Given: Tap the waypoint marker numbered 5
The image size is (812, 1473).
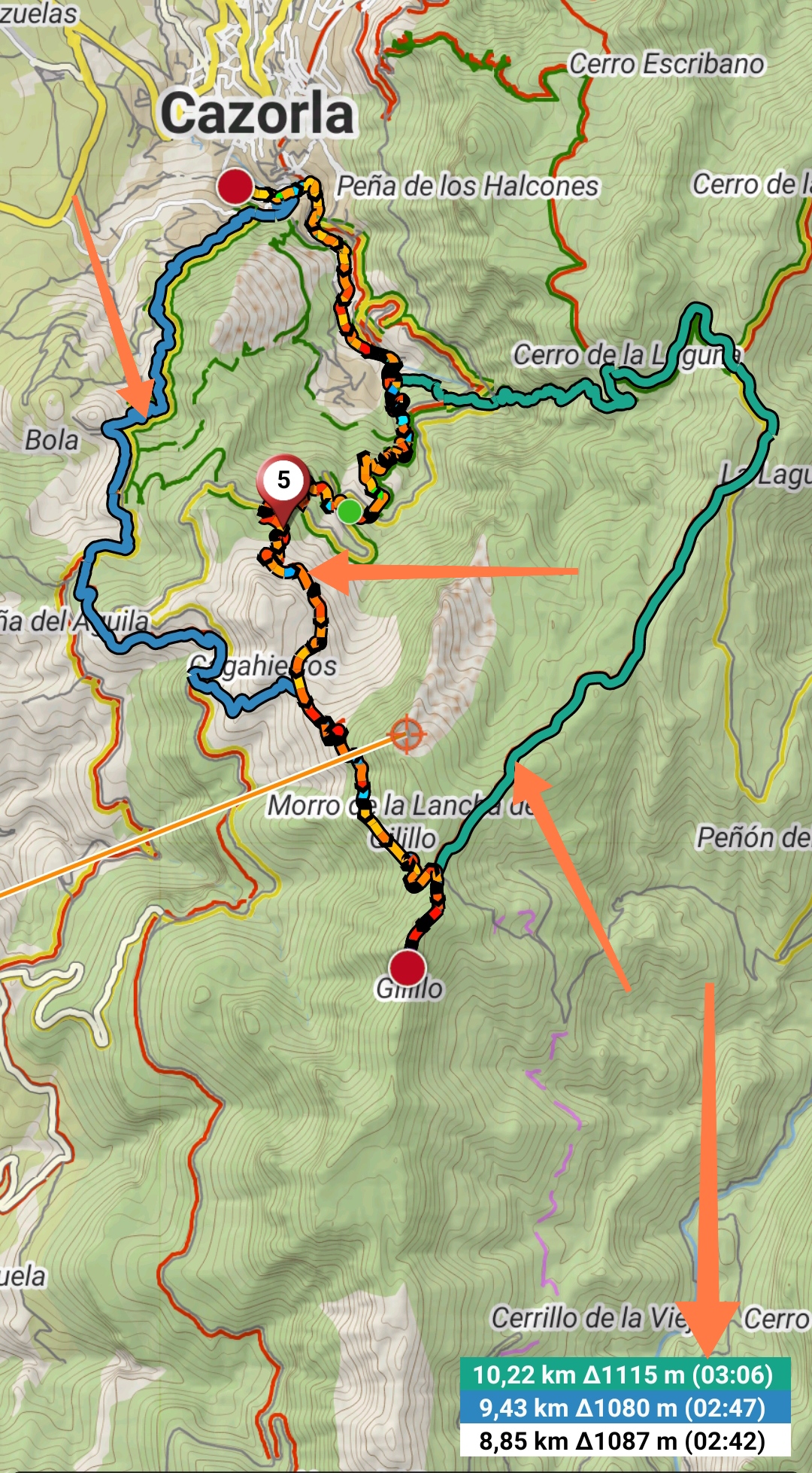Looking at the screenshot, I should (x=283, y=481).
